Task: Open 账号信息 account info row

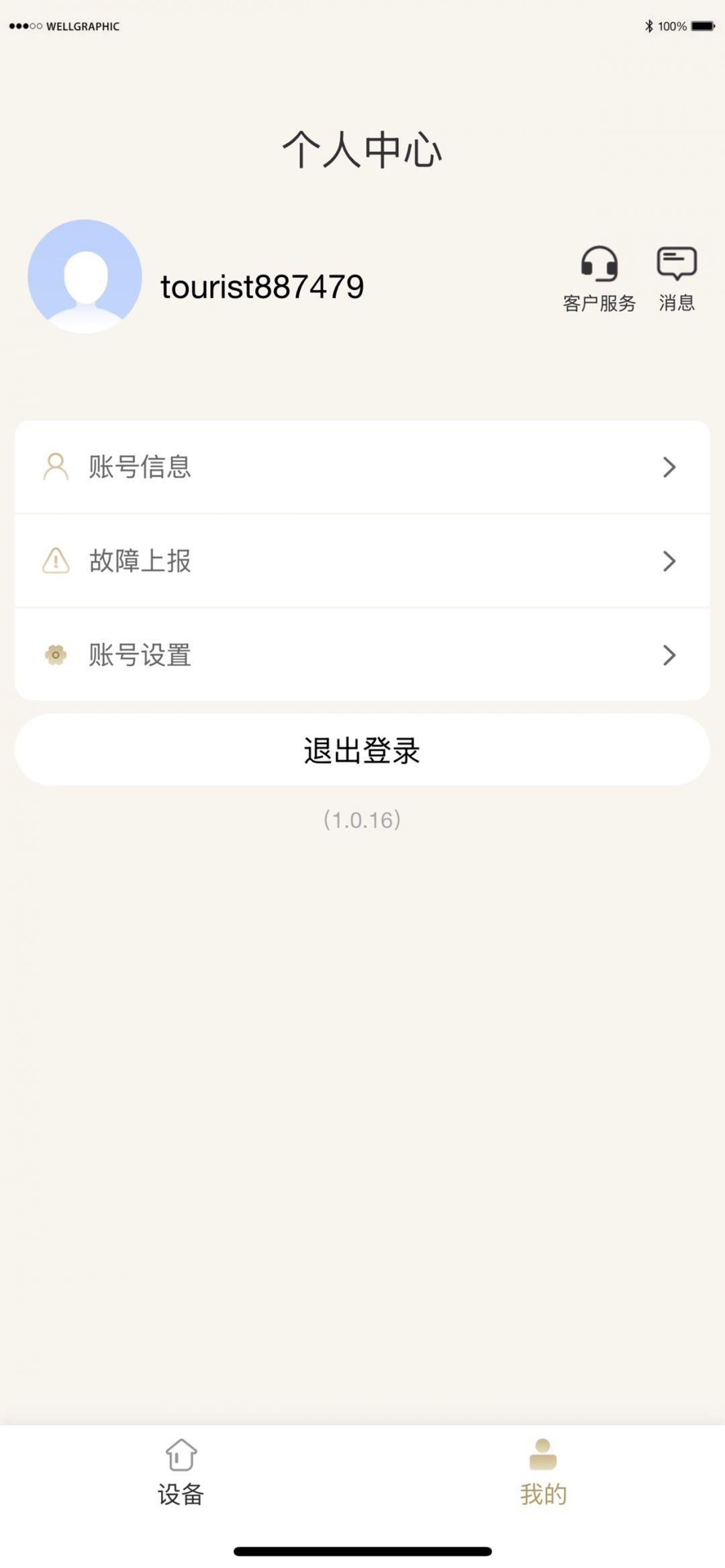Action: pos(362,467)
